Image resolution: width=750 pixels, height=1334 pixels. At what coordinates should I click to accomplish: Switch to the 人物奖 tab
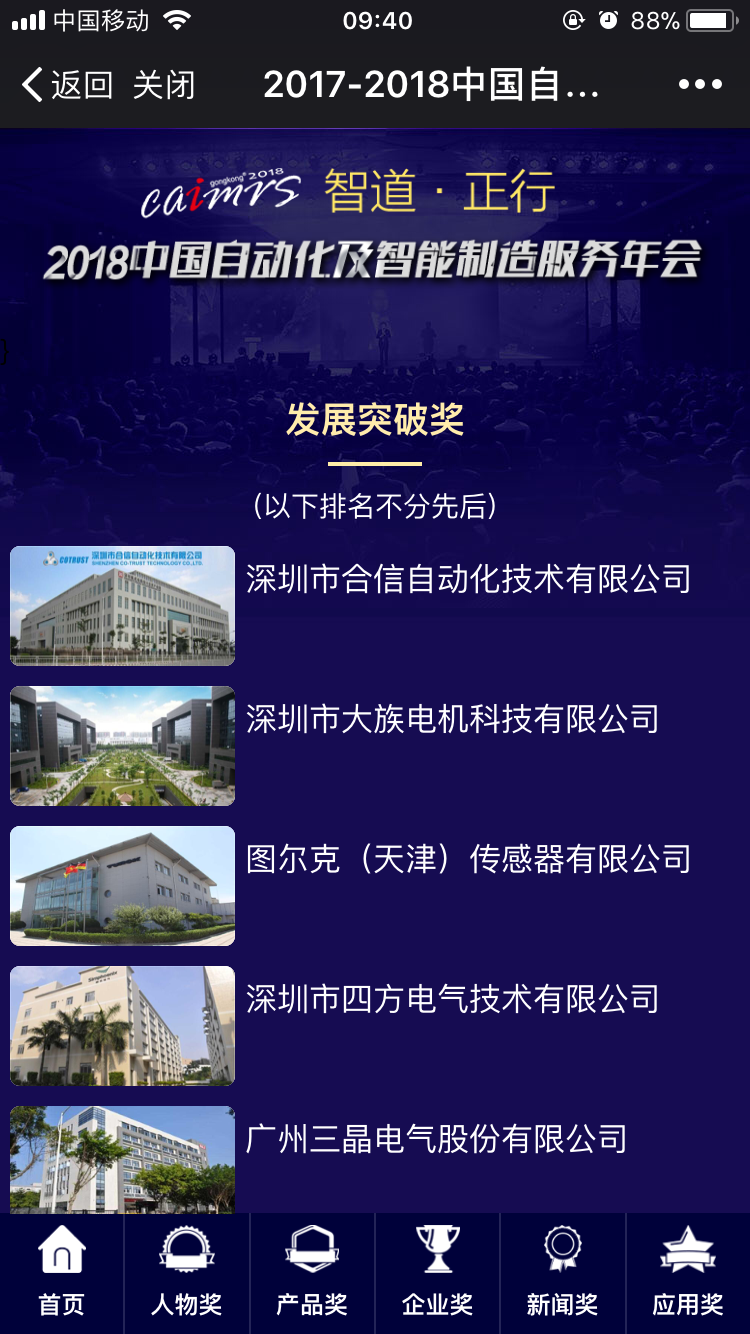coord(187,1273)
